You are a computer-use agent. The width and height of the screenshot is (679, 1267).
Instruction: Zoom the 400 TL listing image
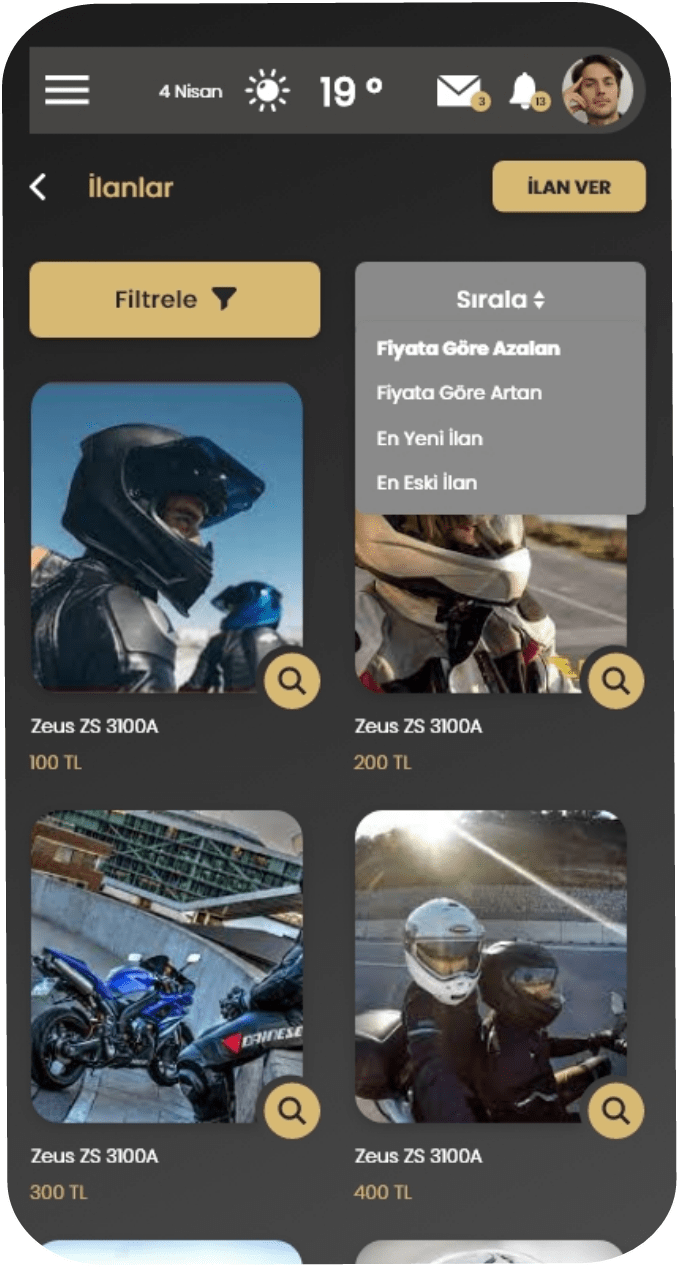[x=616, y=1110]
